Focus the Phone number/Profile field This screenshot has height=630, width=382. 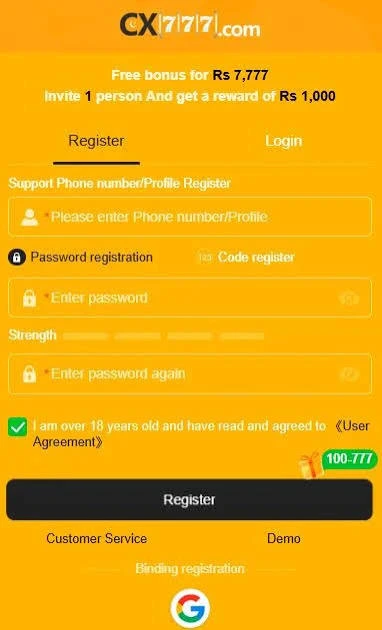(x=190, y=217)
